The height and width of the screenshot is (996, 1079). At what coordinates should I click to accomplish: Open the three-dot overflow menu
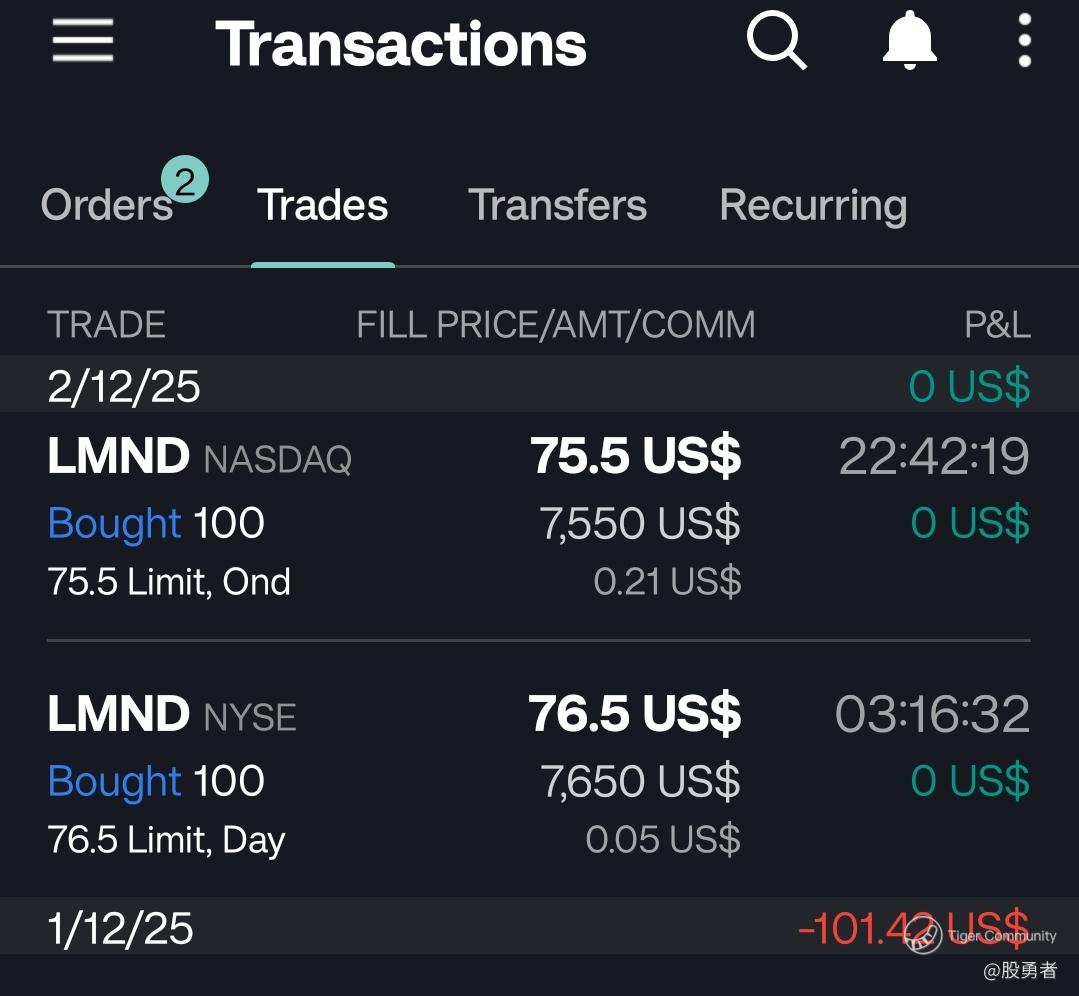coord(1024,43)
